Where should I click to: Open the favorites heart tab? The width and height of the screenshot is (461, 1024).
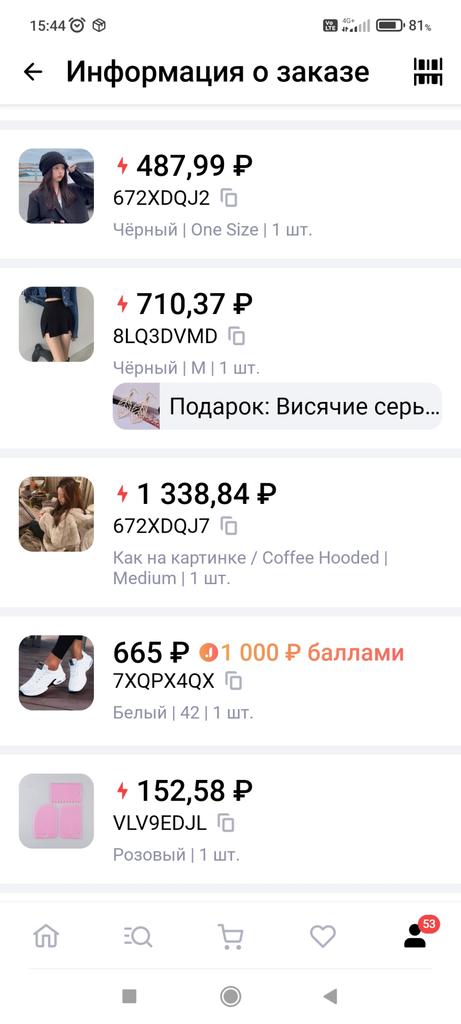click(323, 937)
